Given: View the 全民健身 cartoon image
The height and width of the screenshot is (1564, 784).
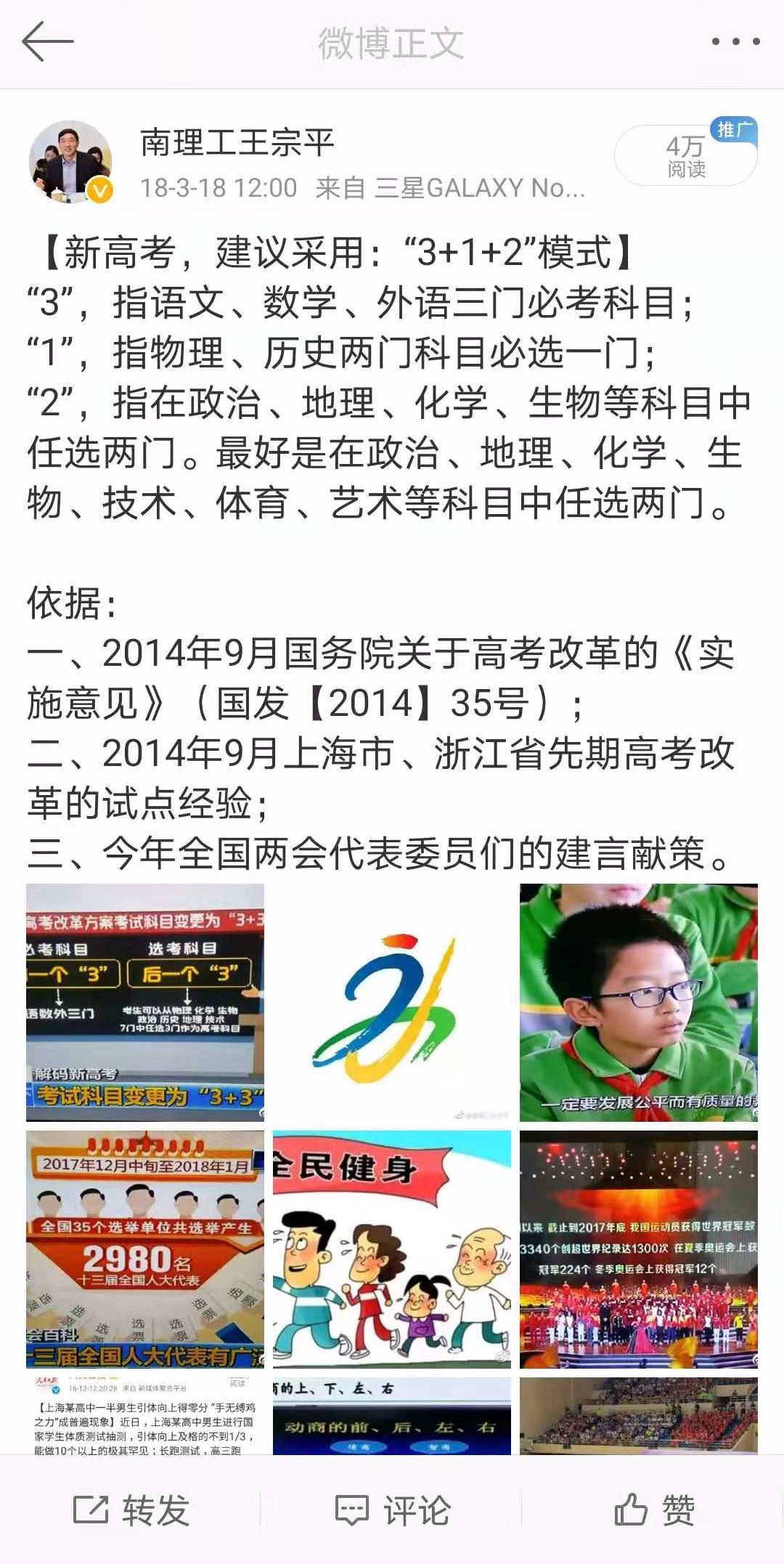Looking at the screenshot, I should (x=392, y=1249).
